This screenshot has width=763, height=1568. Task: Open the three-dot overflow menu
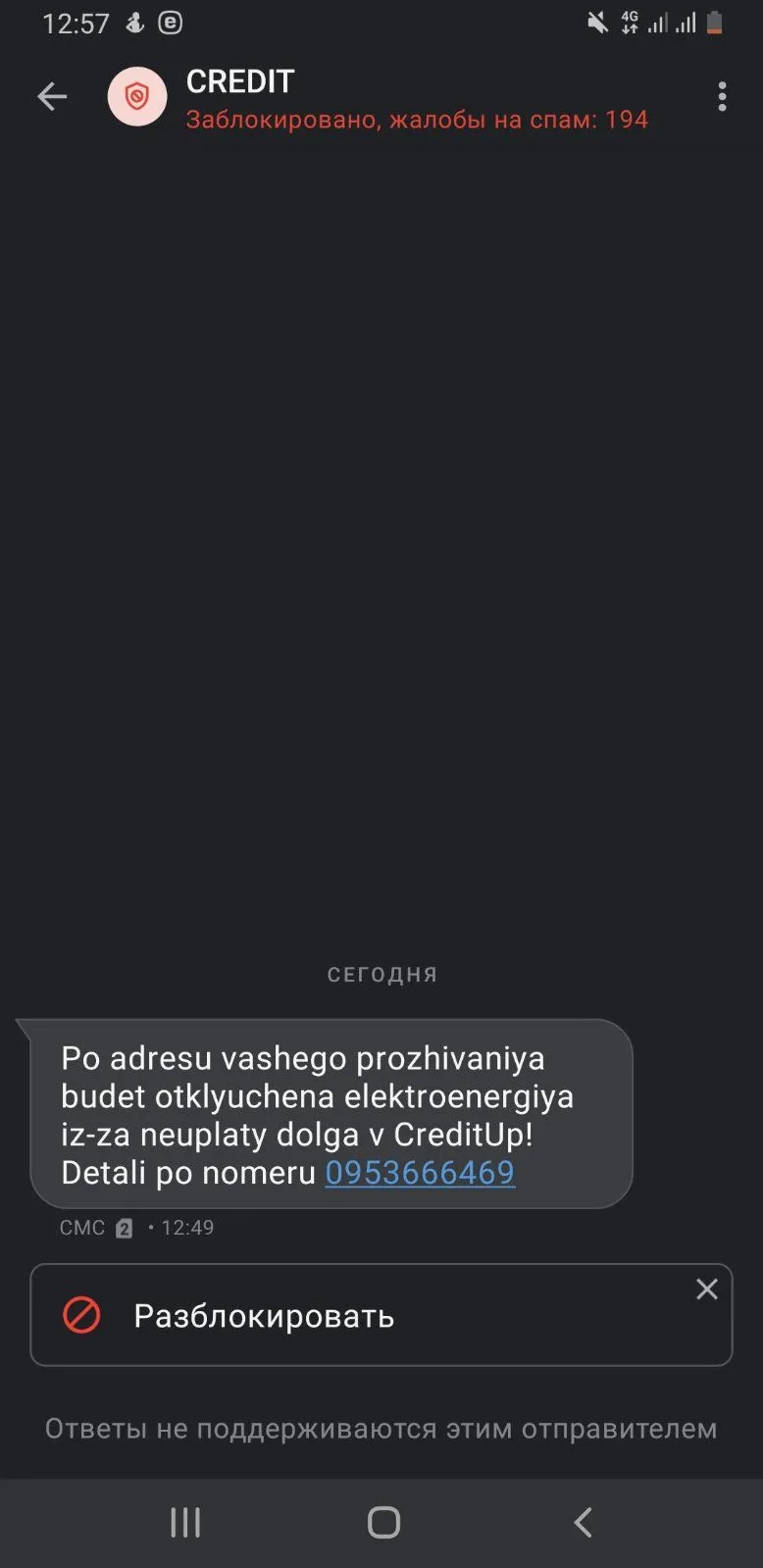(x=722, y=96)
